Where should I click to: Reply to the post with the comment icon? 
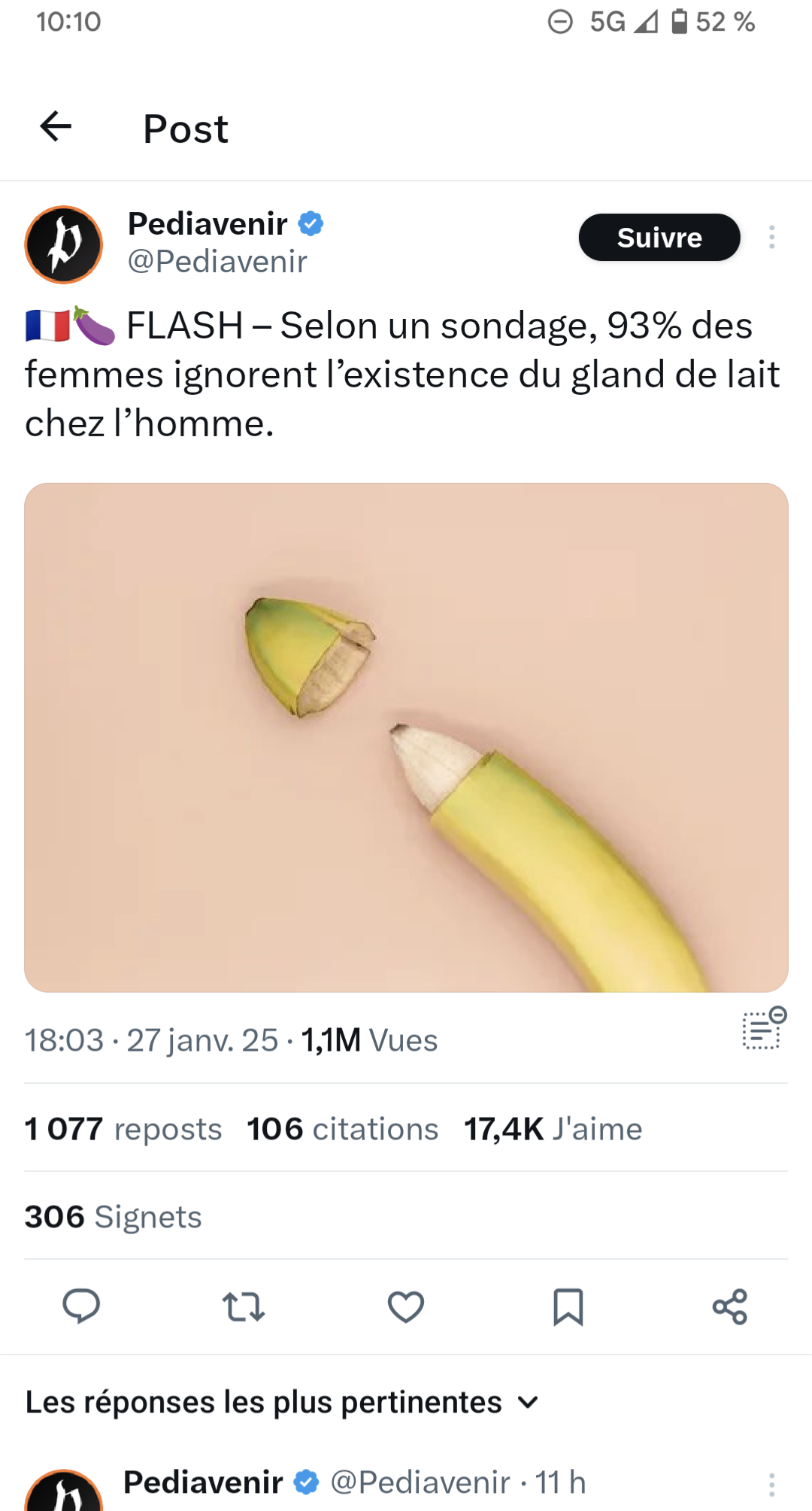click(x=81, y=1306)
